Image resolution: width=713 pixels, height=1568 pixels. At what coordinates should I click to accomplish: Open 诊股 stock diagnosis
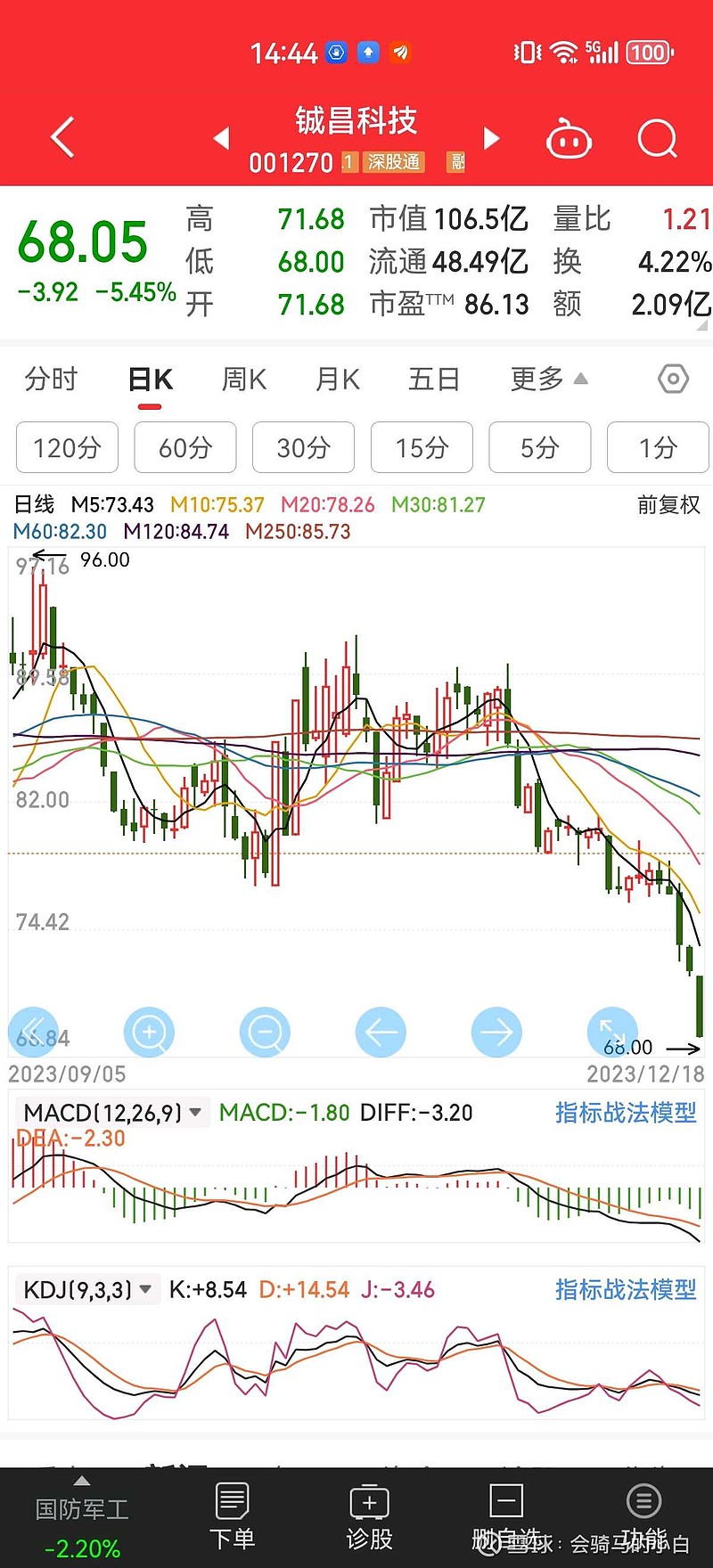pos(369,1517)
